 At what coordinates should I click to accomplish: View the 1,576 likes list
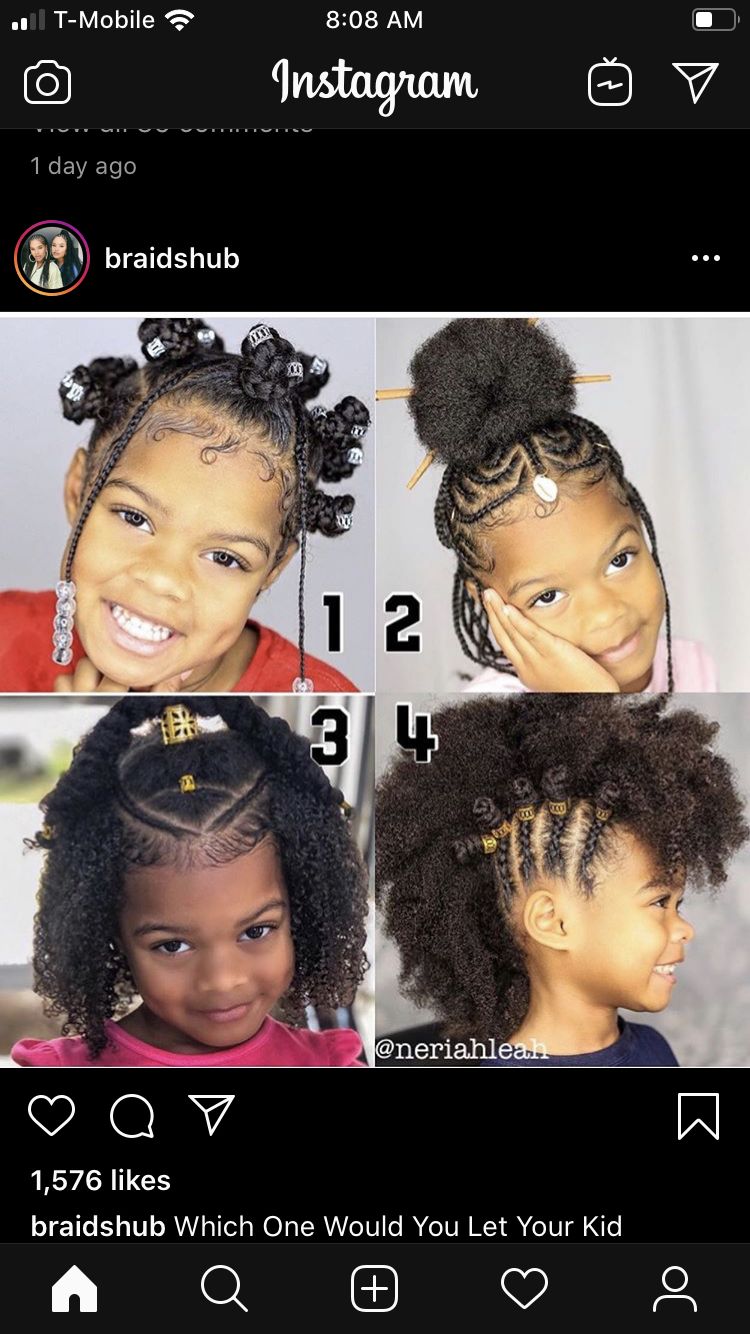[101, 1180]
